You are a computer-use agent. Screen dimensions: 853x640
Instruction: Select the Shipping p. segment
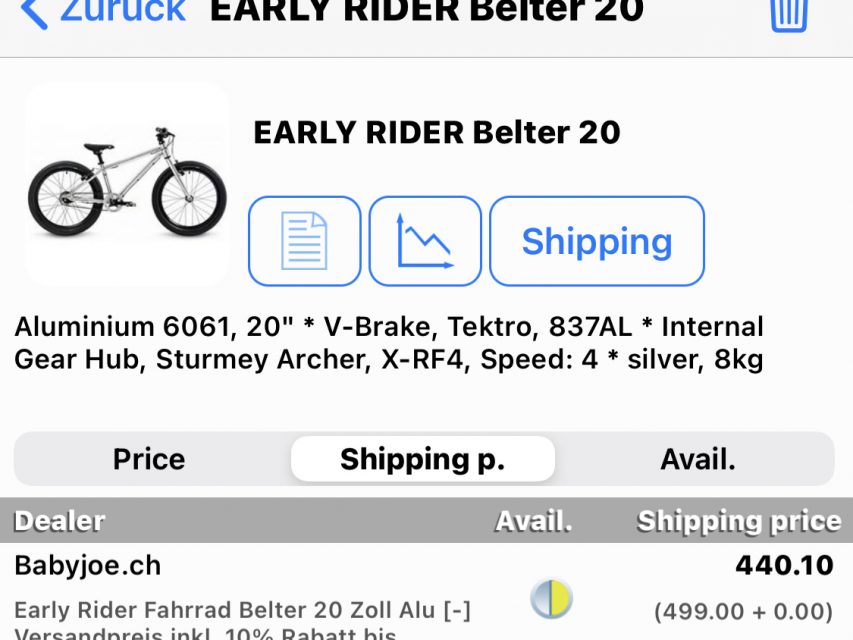tap(422, 459)
